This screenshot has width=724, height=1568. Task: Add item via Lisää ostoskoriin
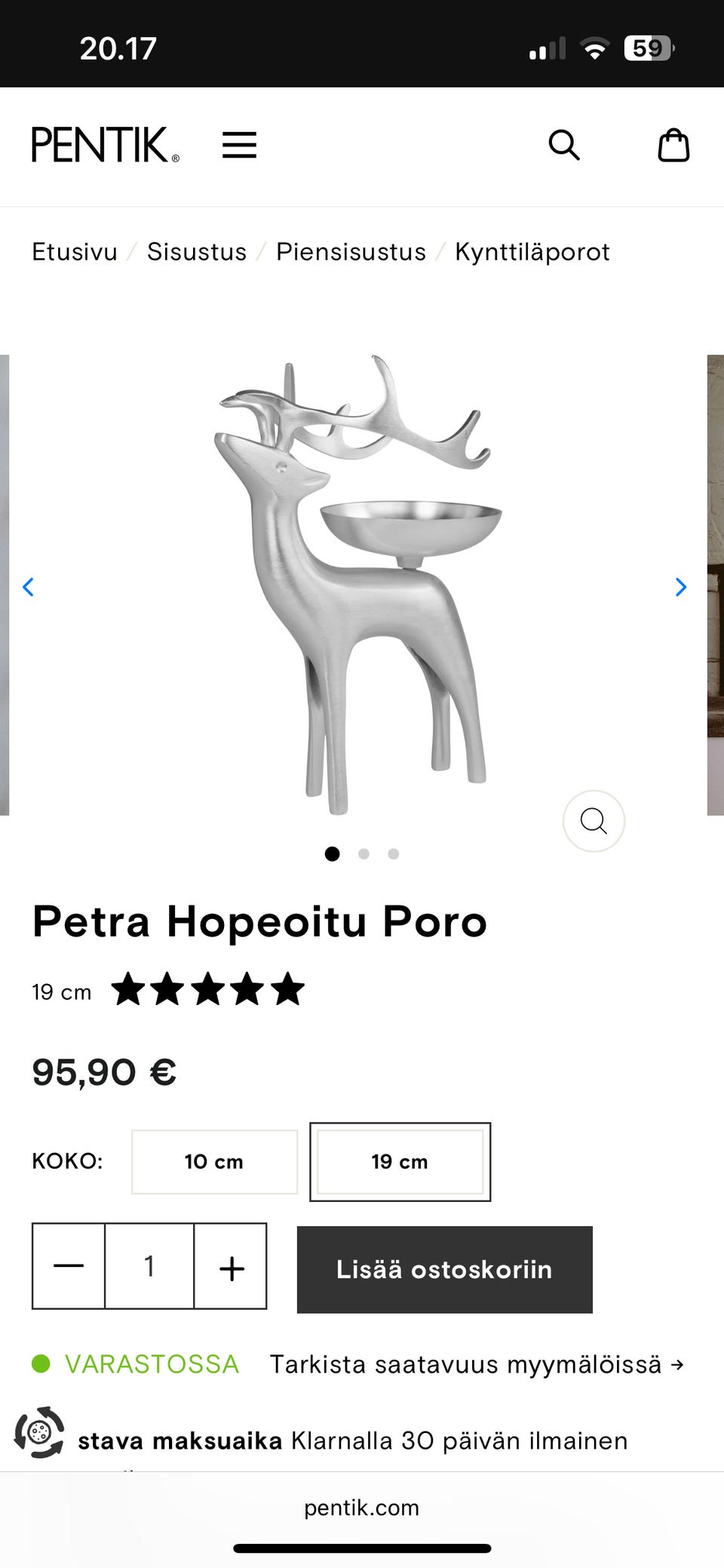(x=444, y=1269)
